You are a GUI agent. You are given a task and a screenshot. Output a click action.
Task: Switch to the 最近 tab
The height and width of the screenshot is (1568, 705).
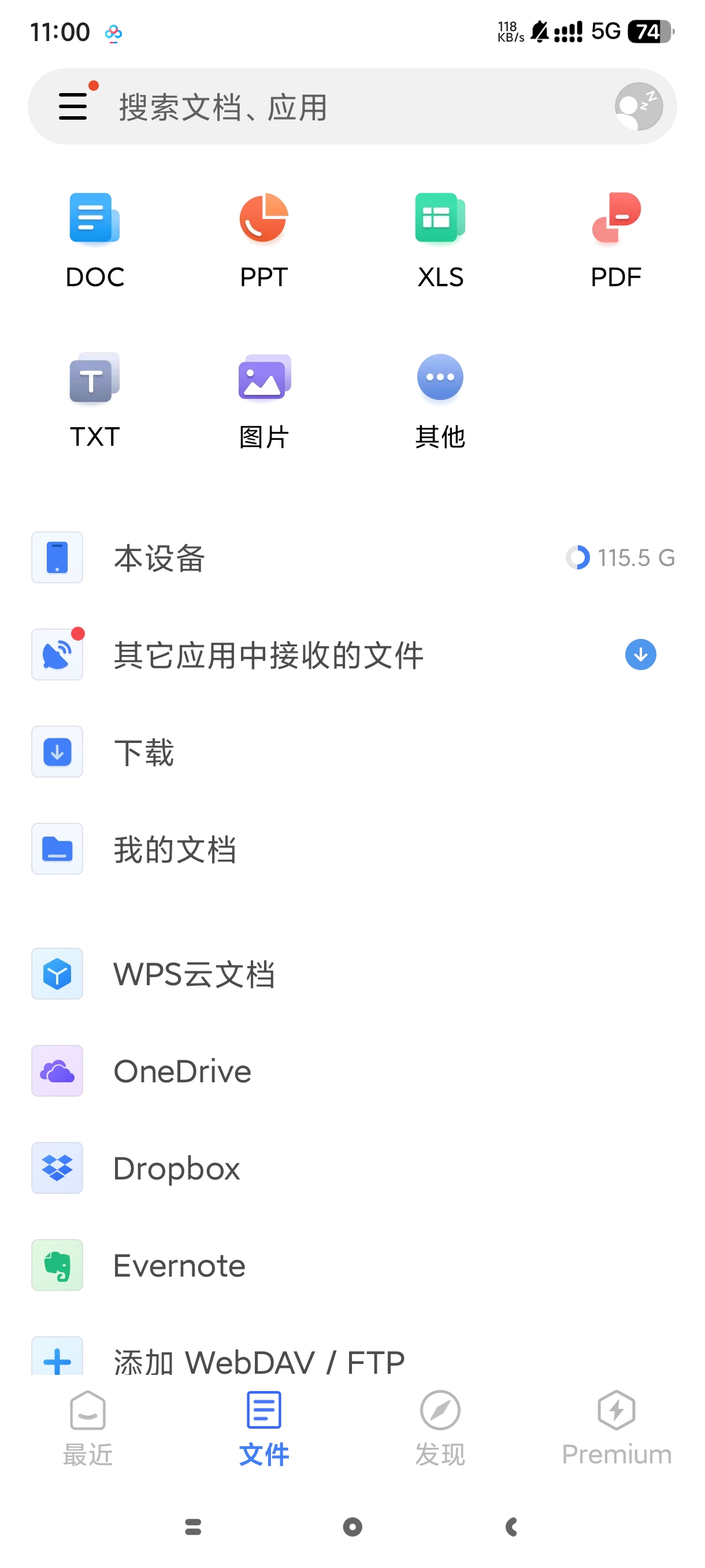click(88, 1428)
